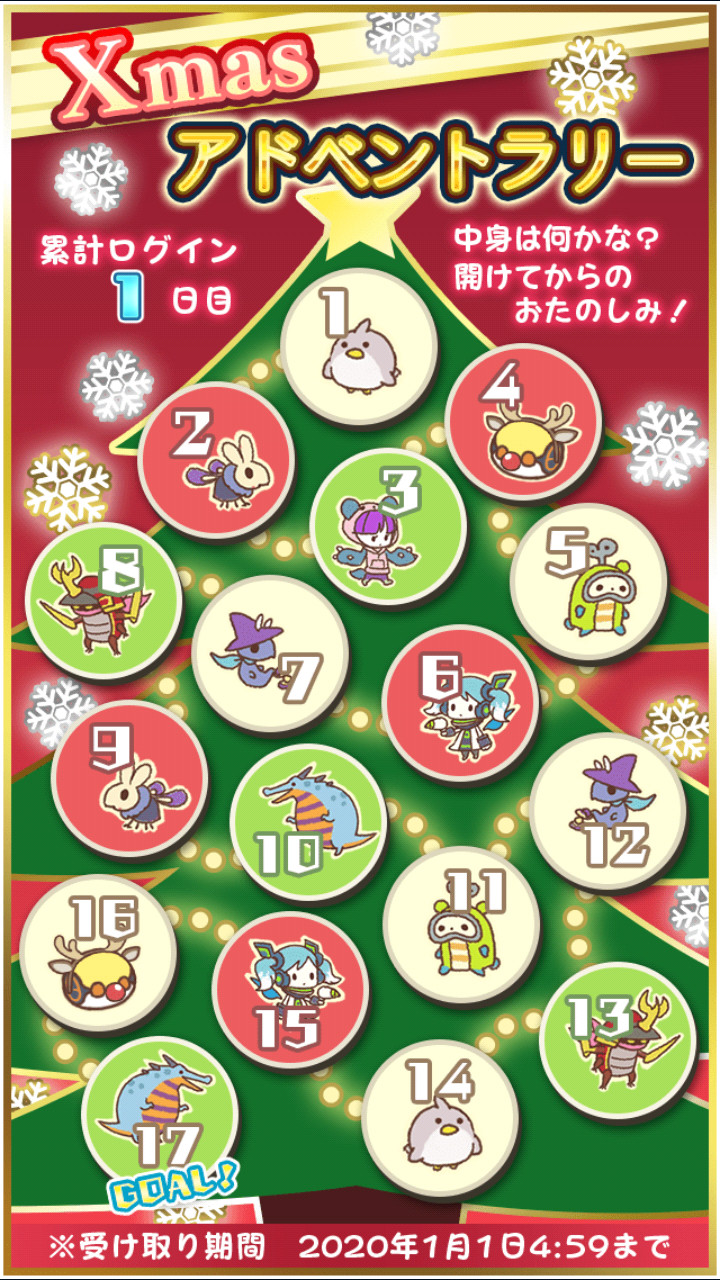Select the day 14 ornament
The width and height of the screenshot is (720, 1280).
pos(439,1118)
